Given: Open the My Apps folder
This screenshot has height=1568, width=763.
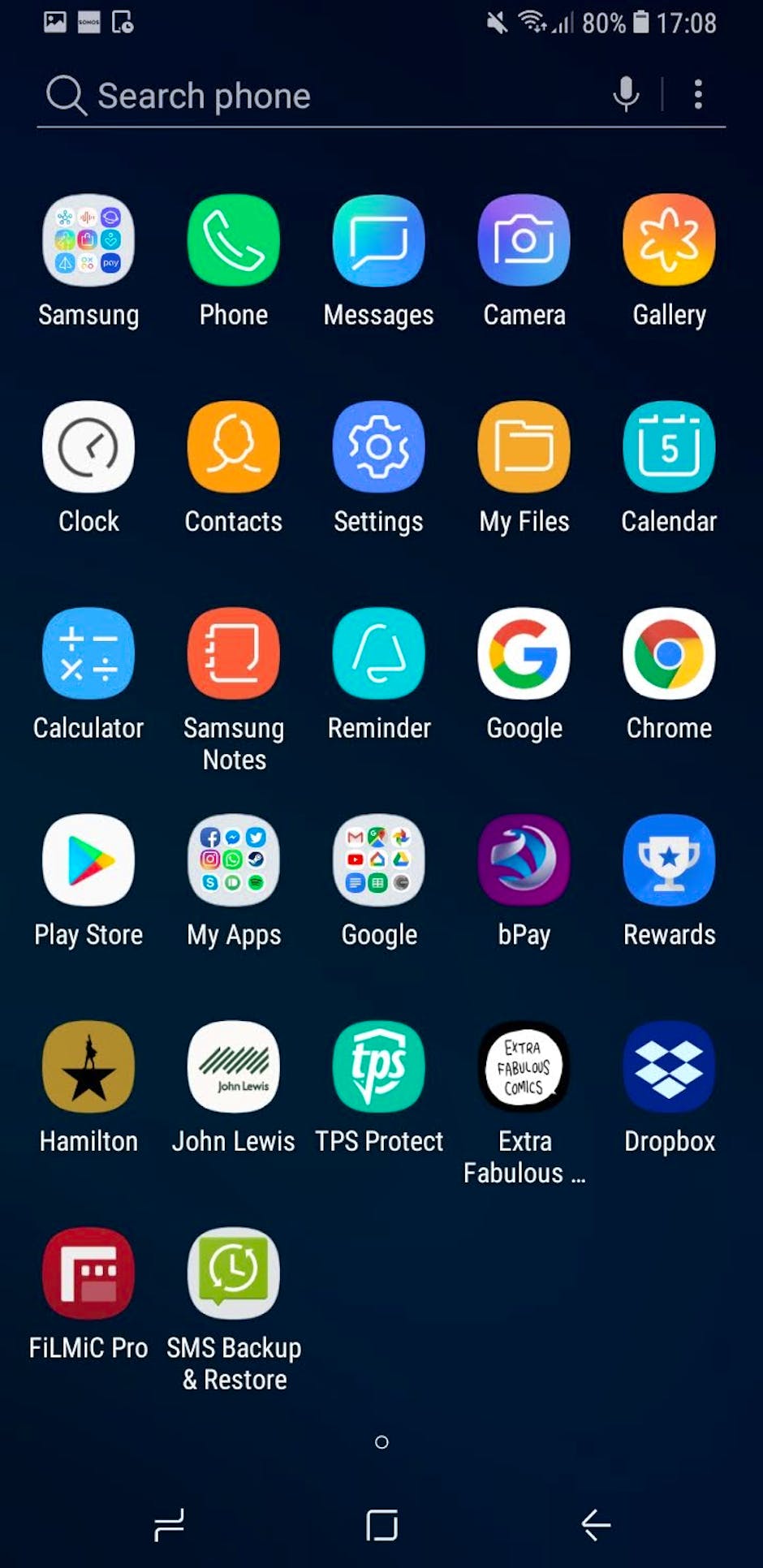Looking at the screenshot, I should tap(234, 860).
